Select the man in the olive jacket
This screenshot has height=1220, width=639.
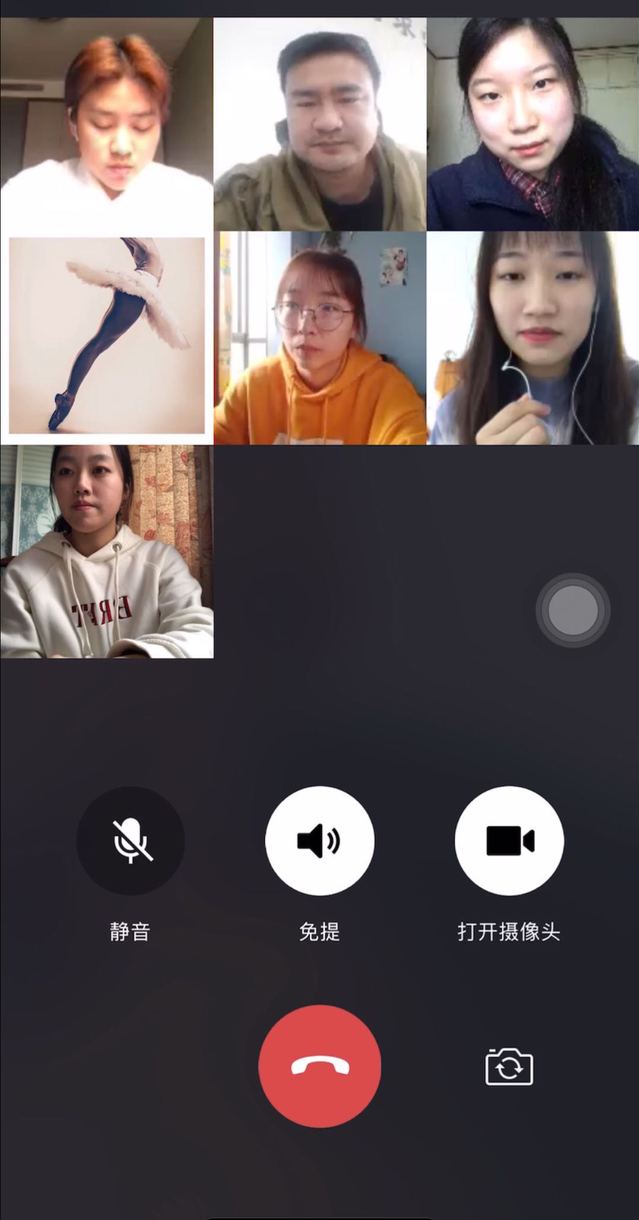click(320, 124)
